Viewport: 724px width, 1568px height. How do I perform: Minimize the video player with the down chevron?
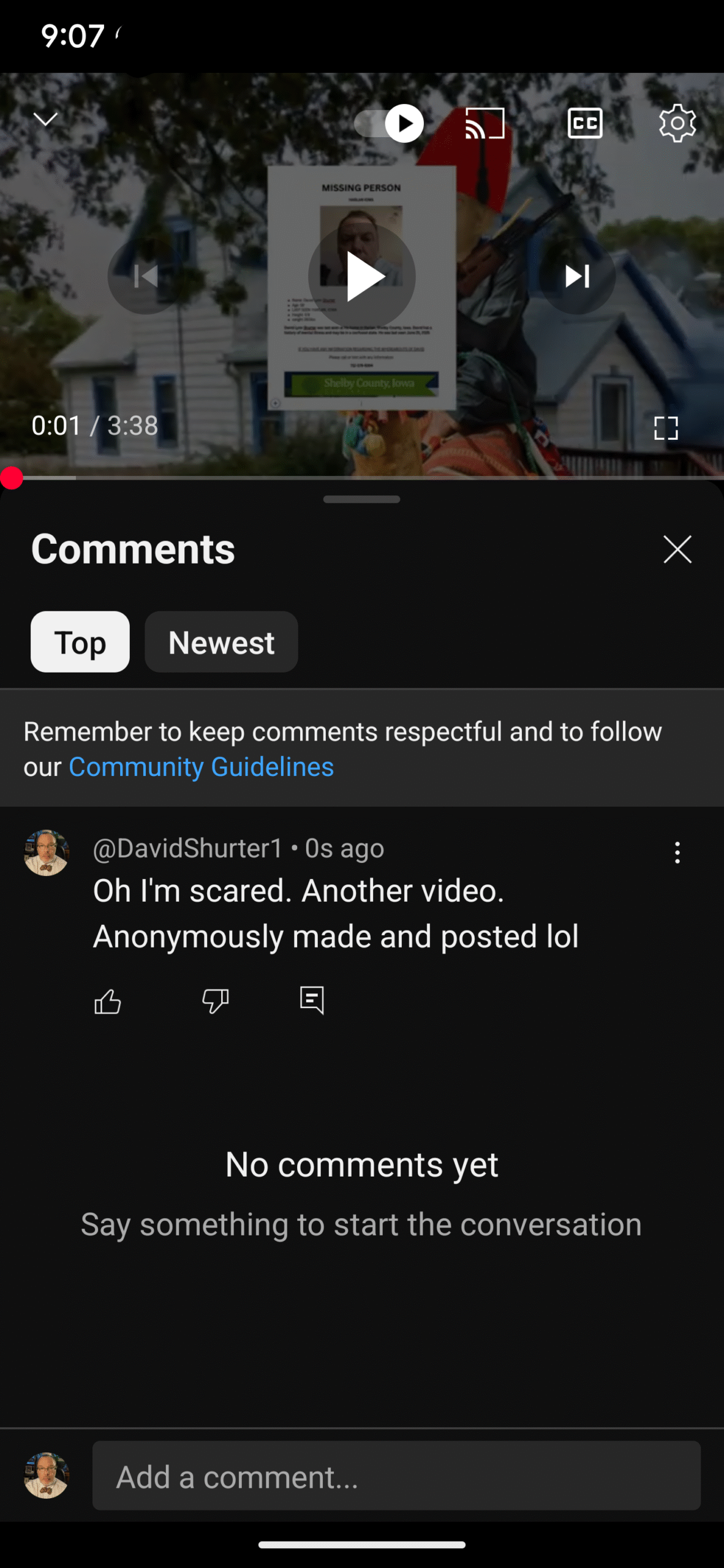[45, 119]
